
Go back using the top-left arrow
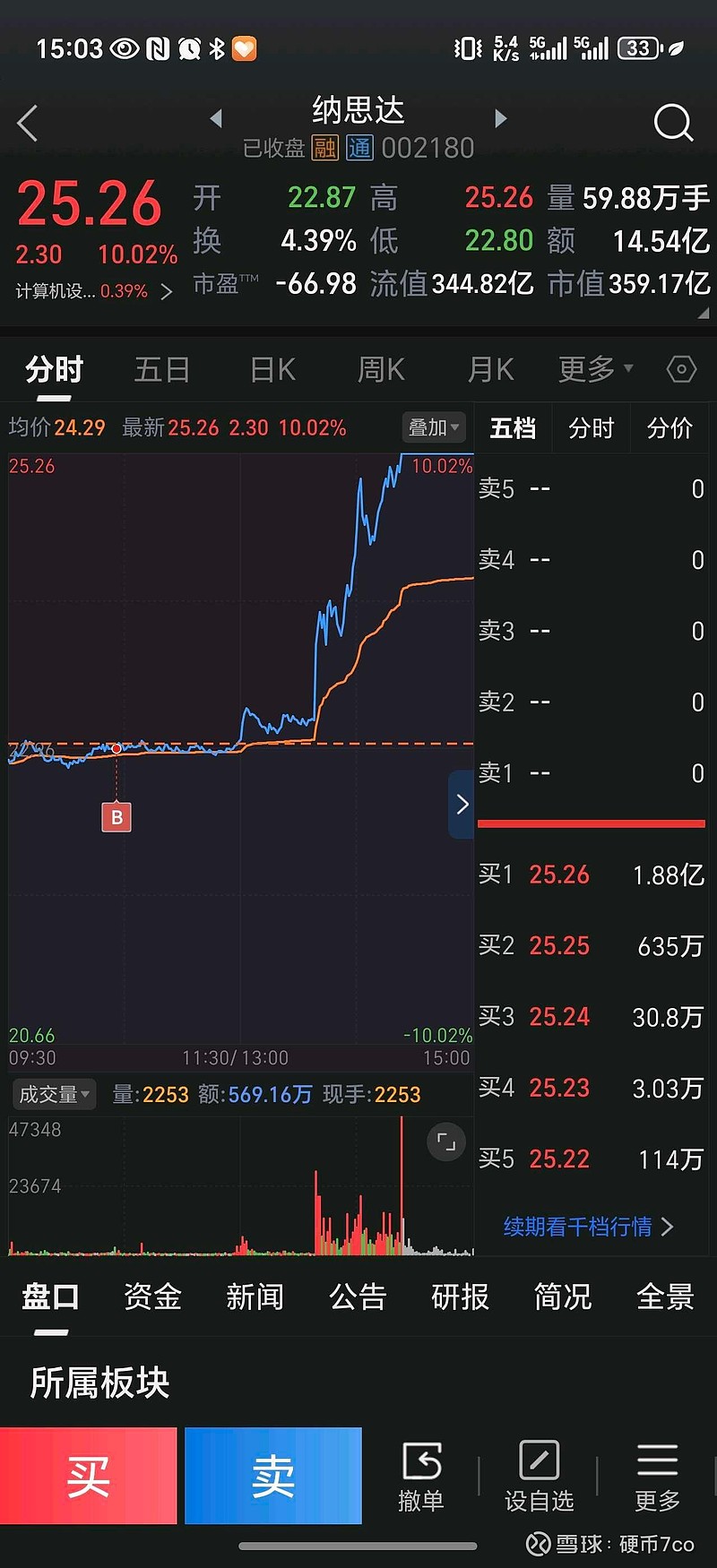tap(28, 123)
